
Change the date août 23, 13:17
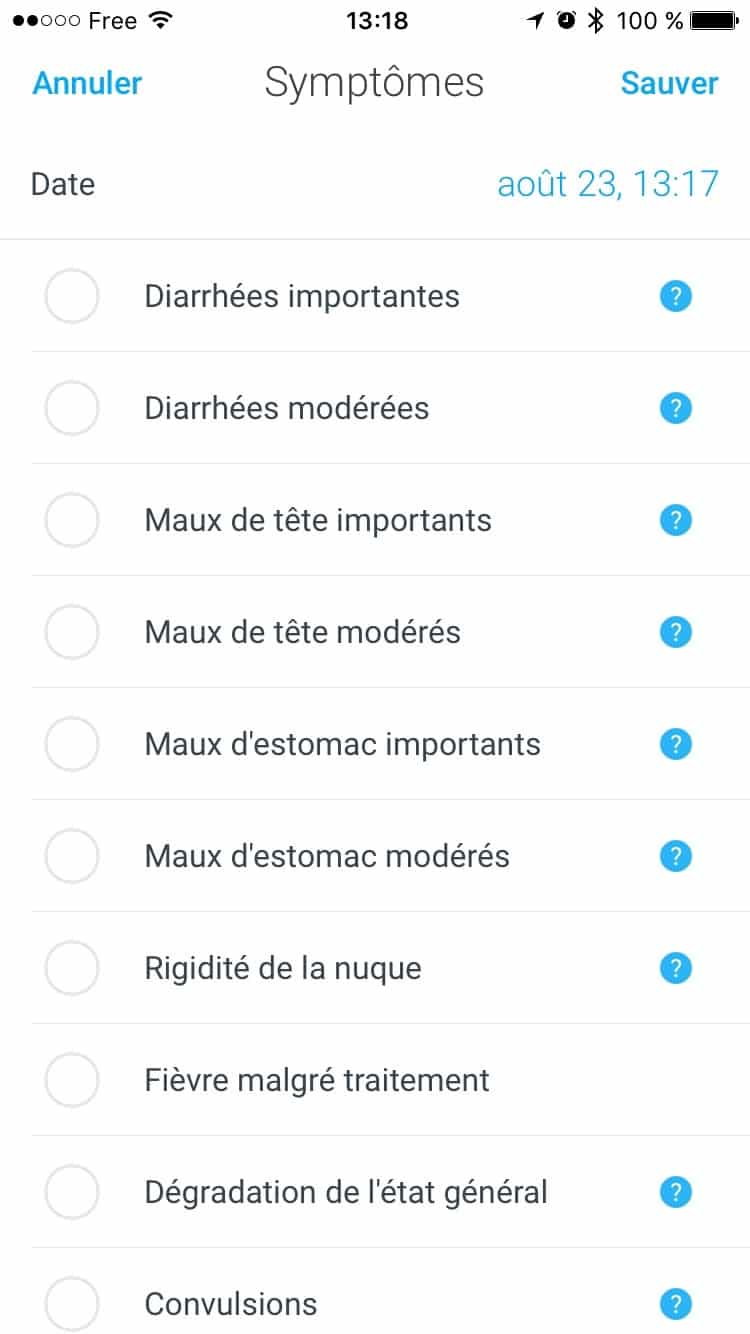[608, 184]
